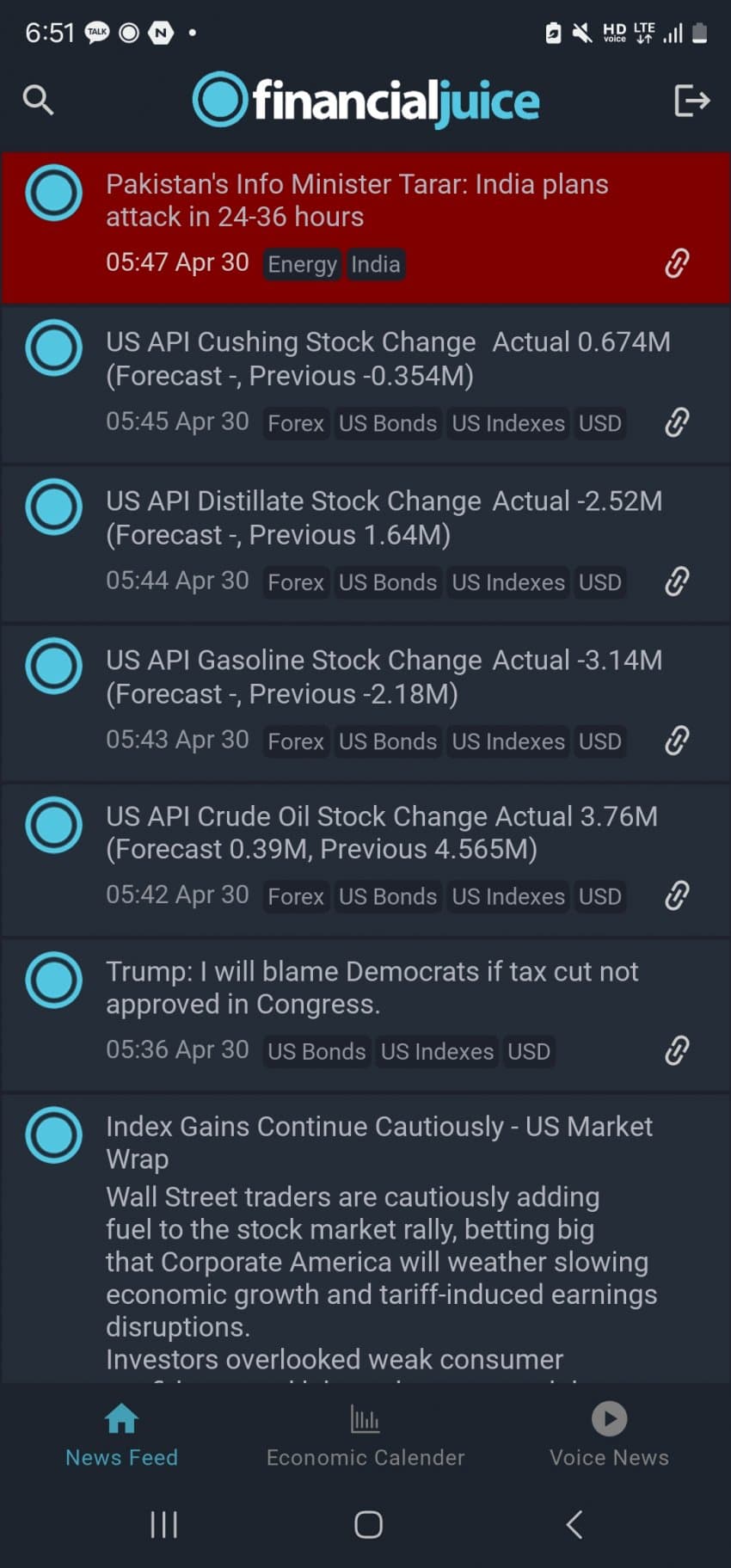Viewport: 731px width, 1568px height.
Task: Tap link icon for Gasoline Stock Change
Action: tap(677, 741)
